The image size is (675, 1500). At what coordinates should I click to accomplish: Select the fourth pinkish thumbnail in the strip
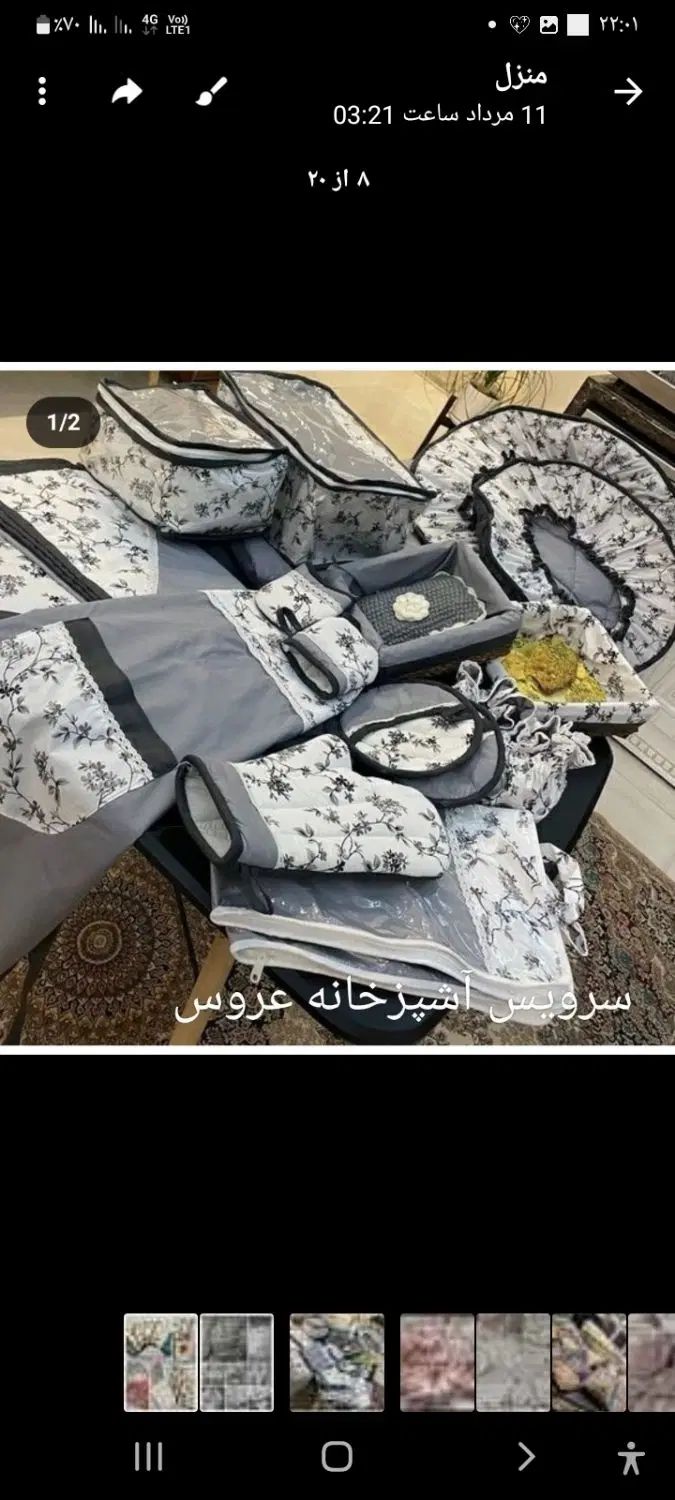coord(437,1362)
